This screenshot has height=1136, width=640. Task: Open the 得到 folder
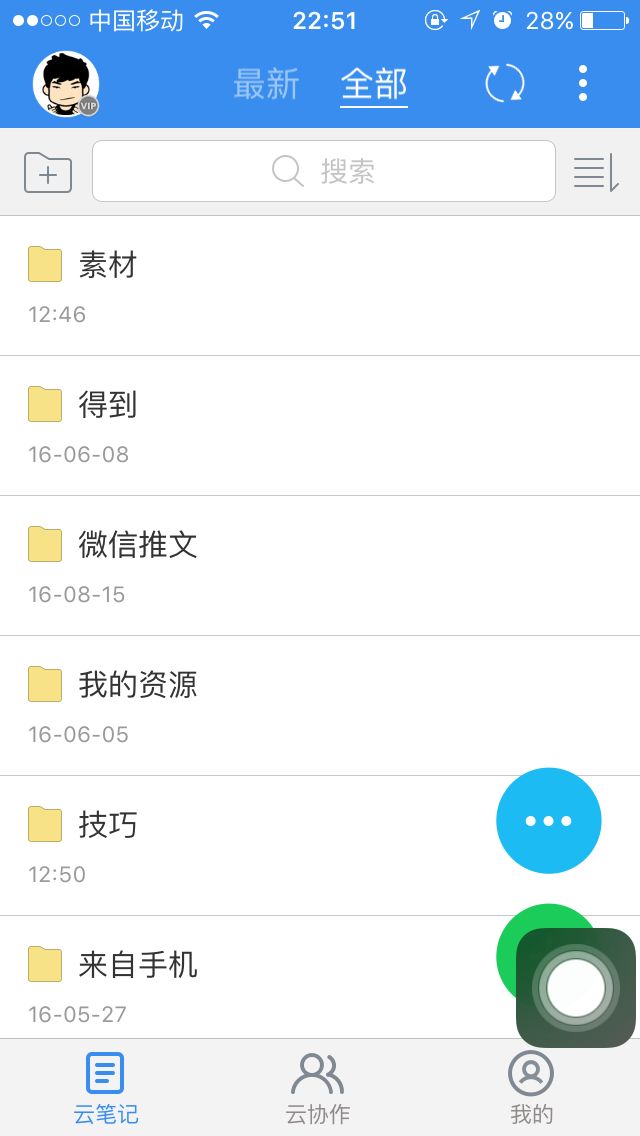point(320,426)
